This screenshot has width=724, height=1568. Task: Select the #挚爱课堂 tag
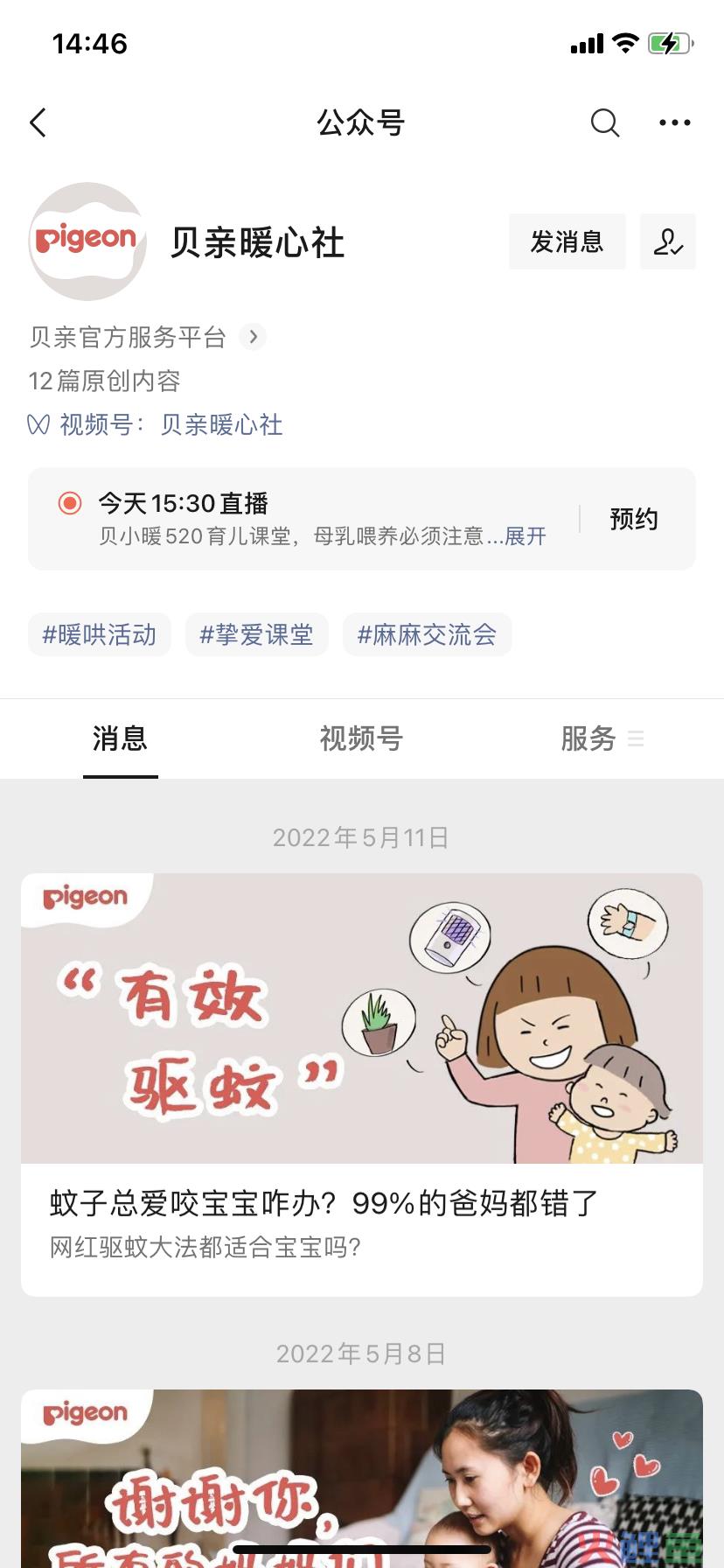(256, 634)
